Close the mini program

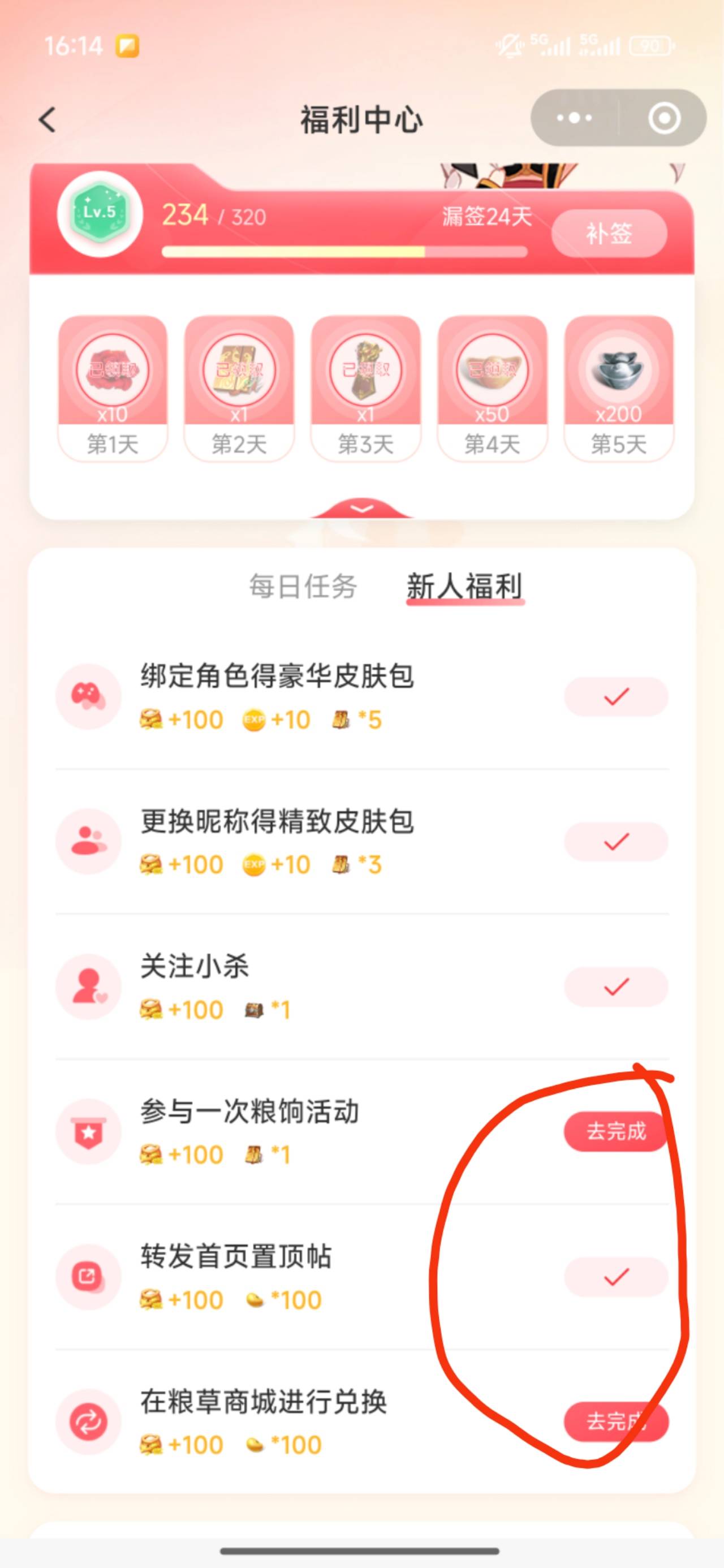(663, 118)
